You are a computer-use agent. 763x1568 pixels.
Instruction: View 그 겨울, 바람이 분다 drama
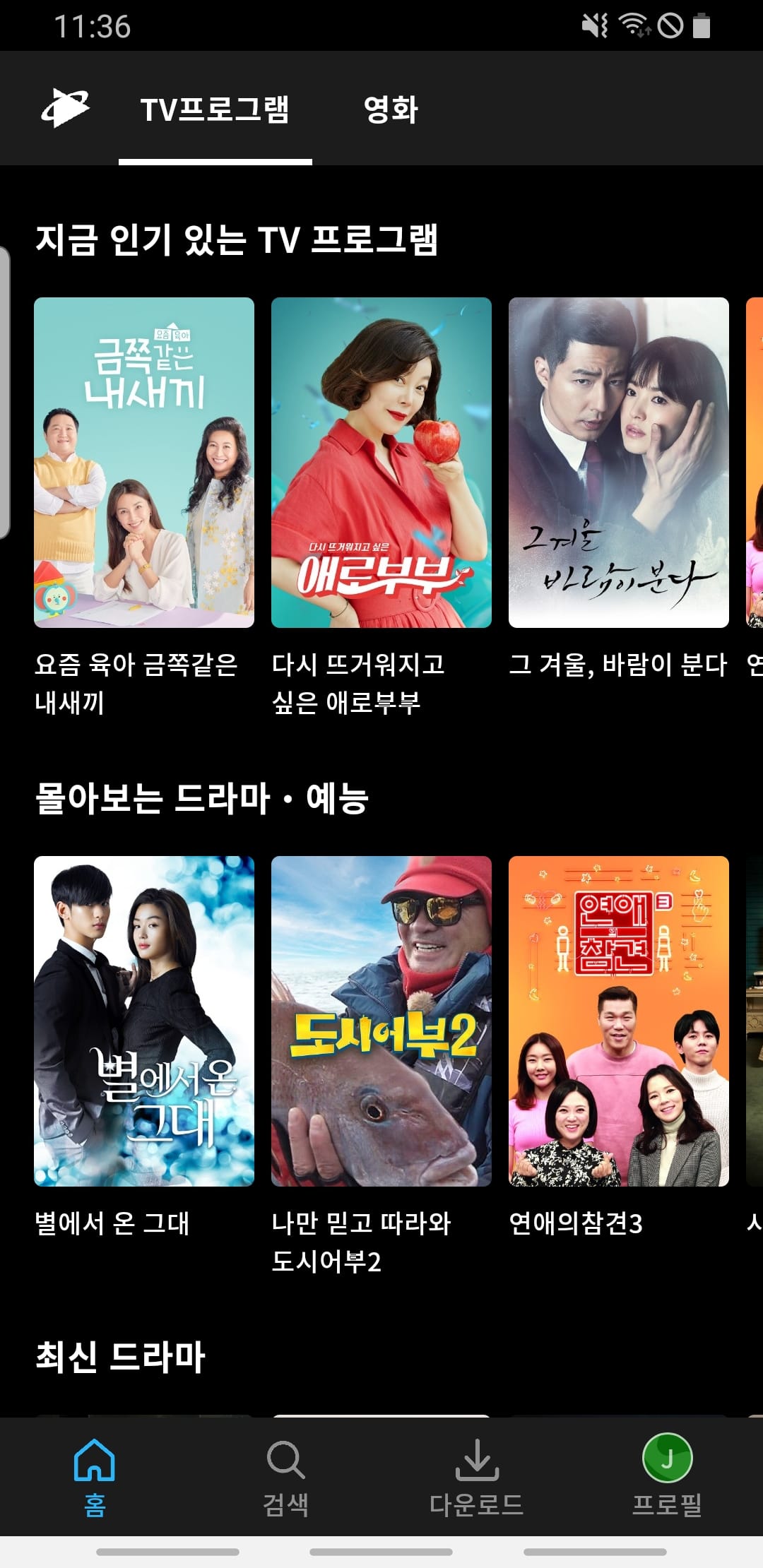(x=619, y=463)
